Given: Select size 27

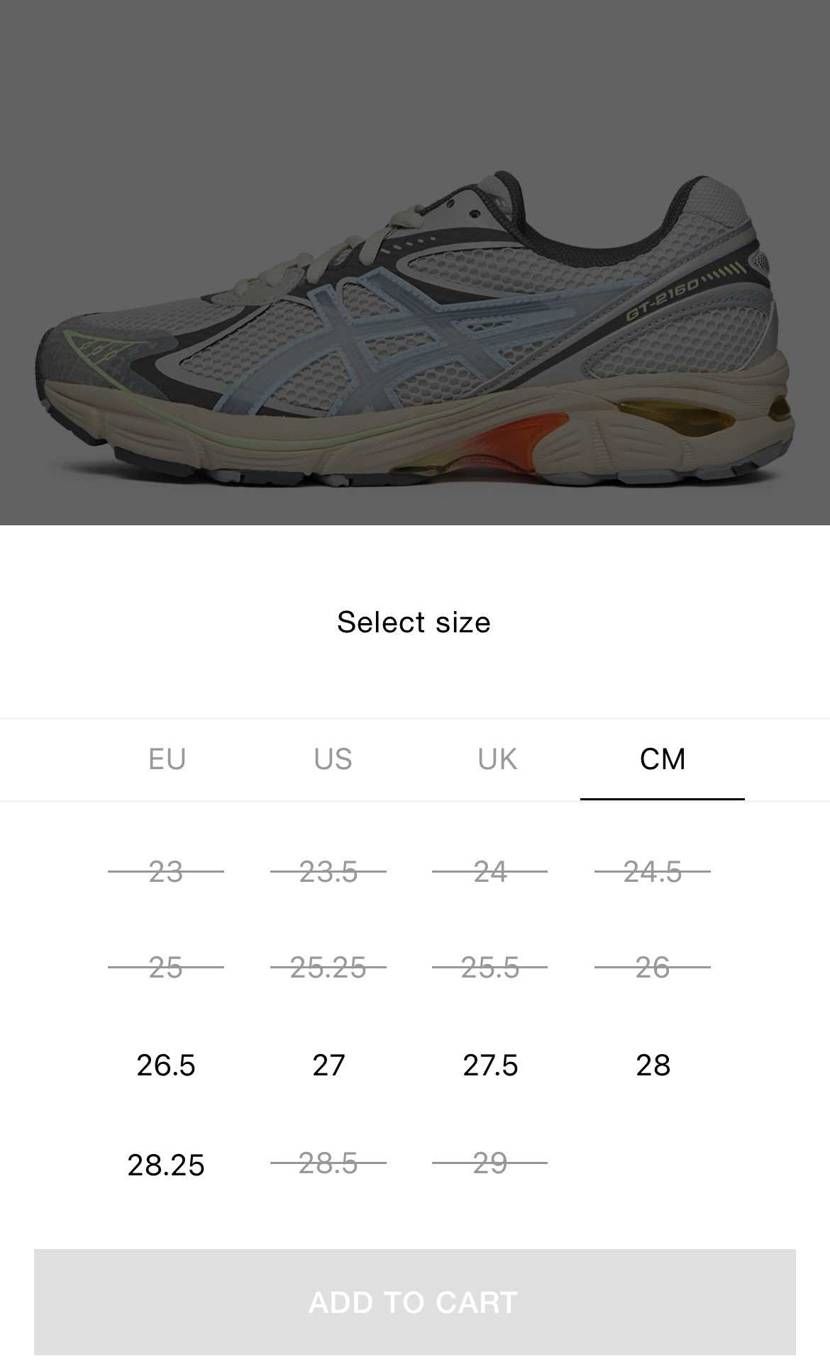Looking at the screenshot, I should [x=328, y=1065].
